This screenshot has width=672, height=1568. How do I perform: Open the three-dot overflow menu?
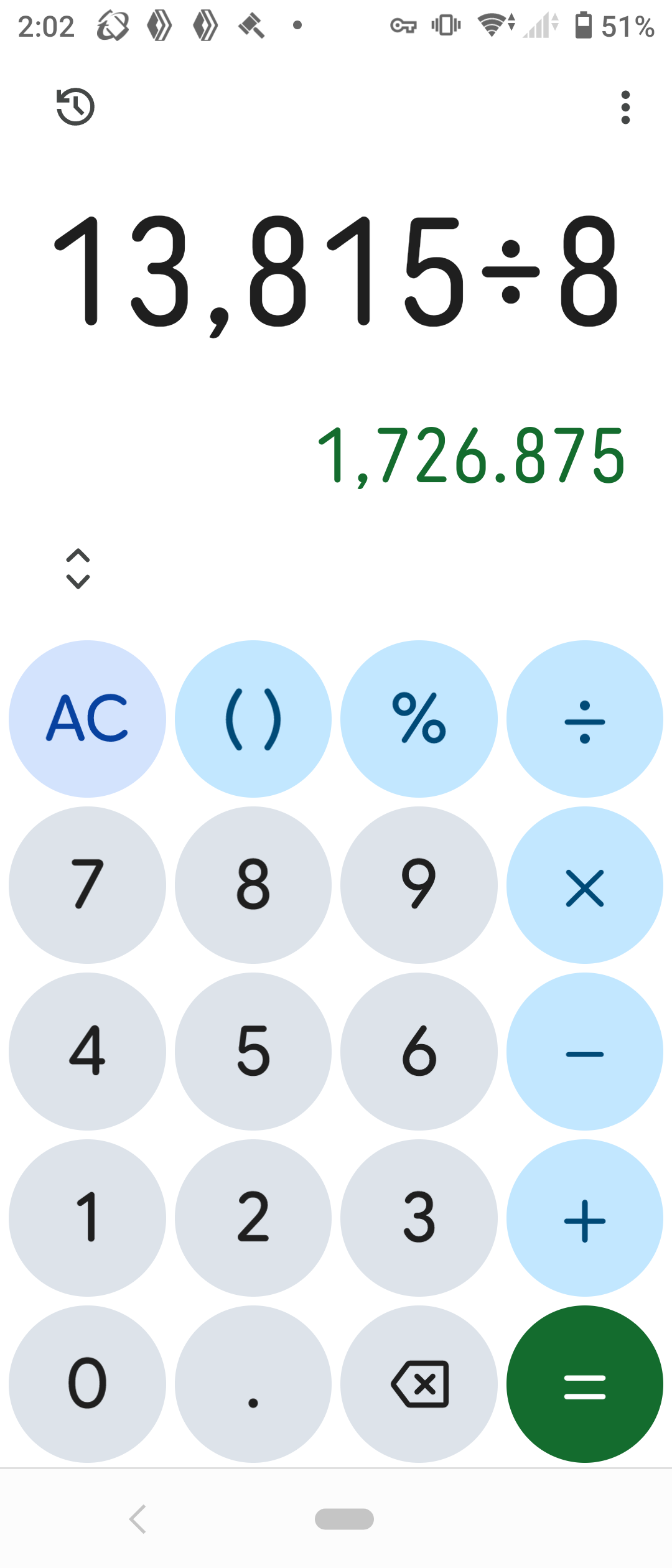625,108
